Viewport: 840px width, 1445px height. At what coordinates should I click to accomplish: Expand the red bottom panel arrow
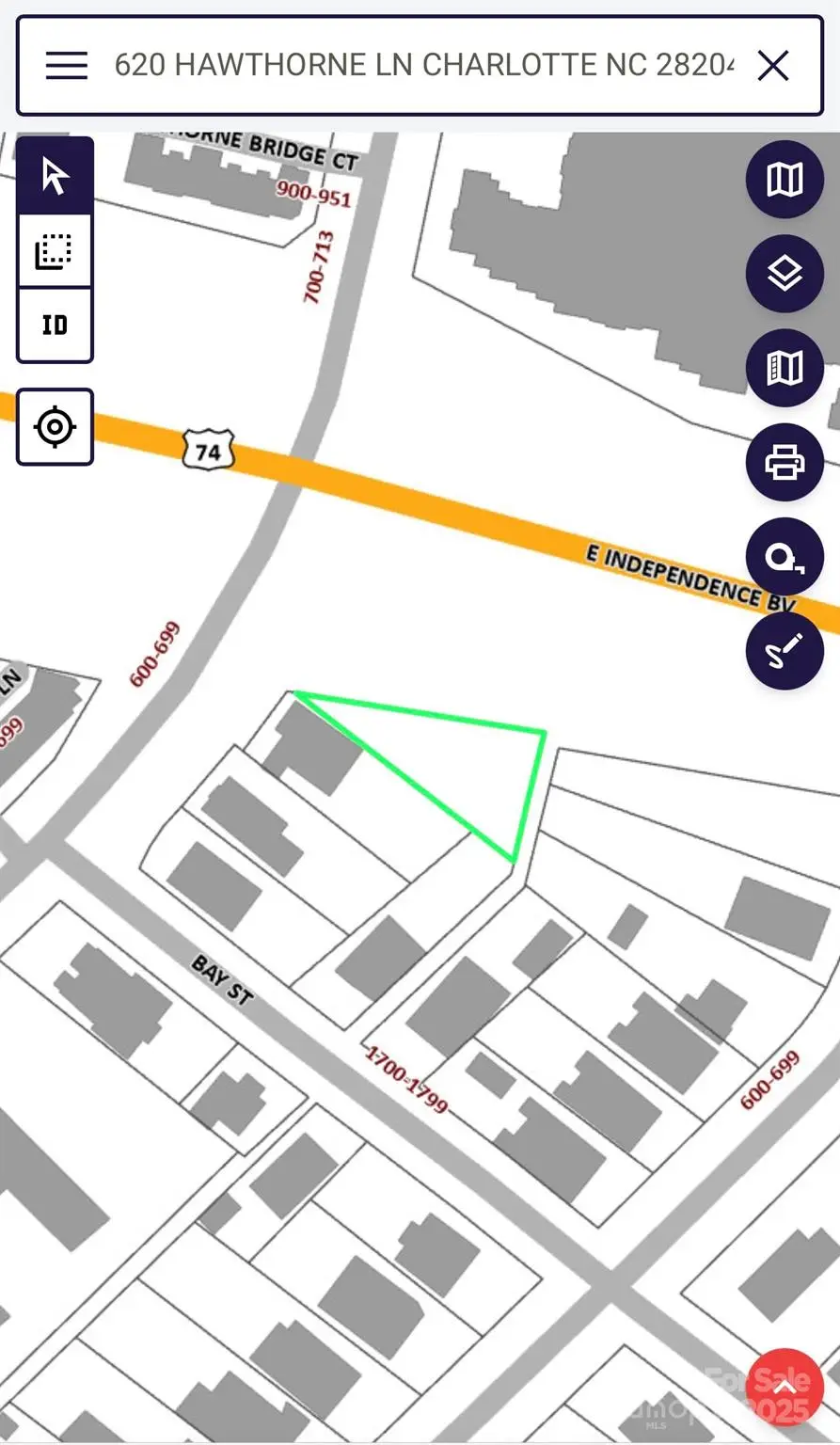[x=785, y=1386]
